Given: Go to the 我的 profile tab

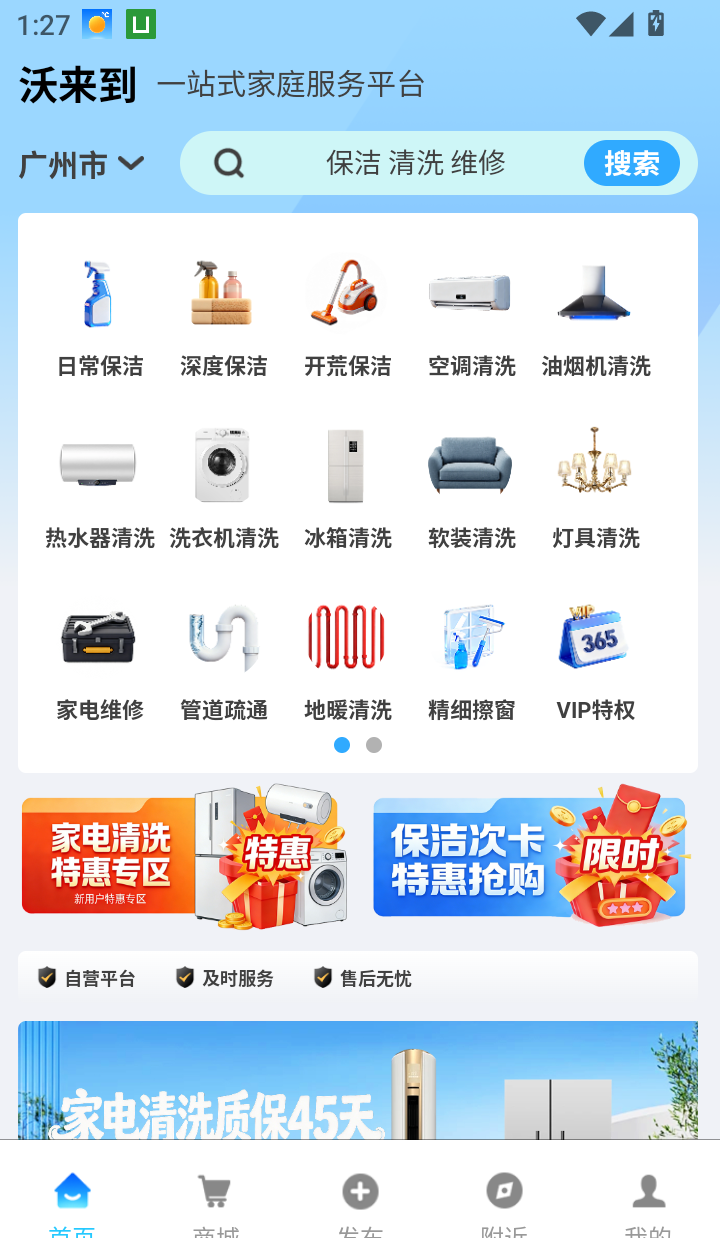Looking at the screenshot, I should click(x=648, y=1197).
